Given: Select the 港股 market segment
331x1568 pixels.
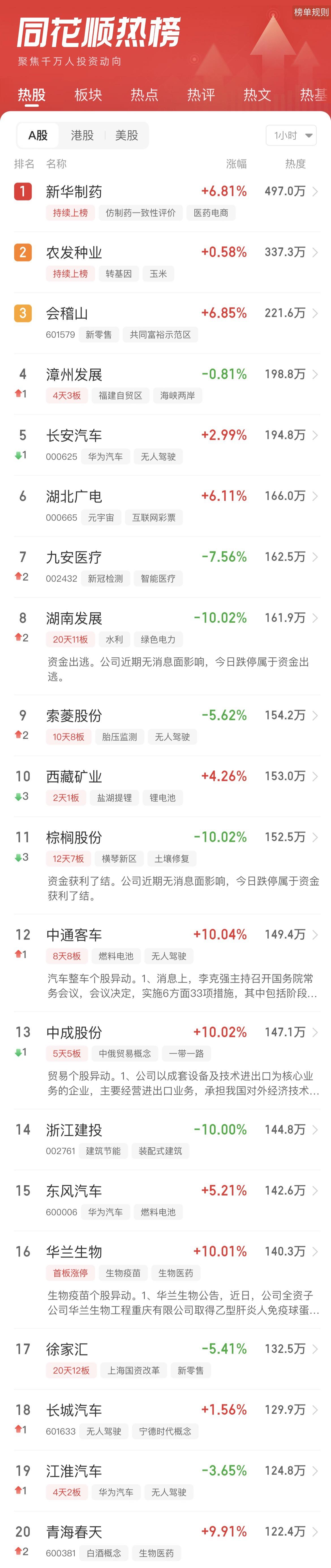Looking at the screenshot, I should click(82, 135).
